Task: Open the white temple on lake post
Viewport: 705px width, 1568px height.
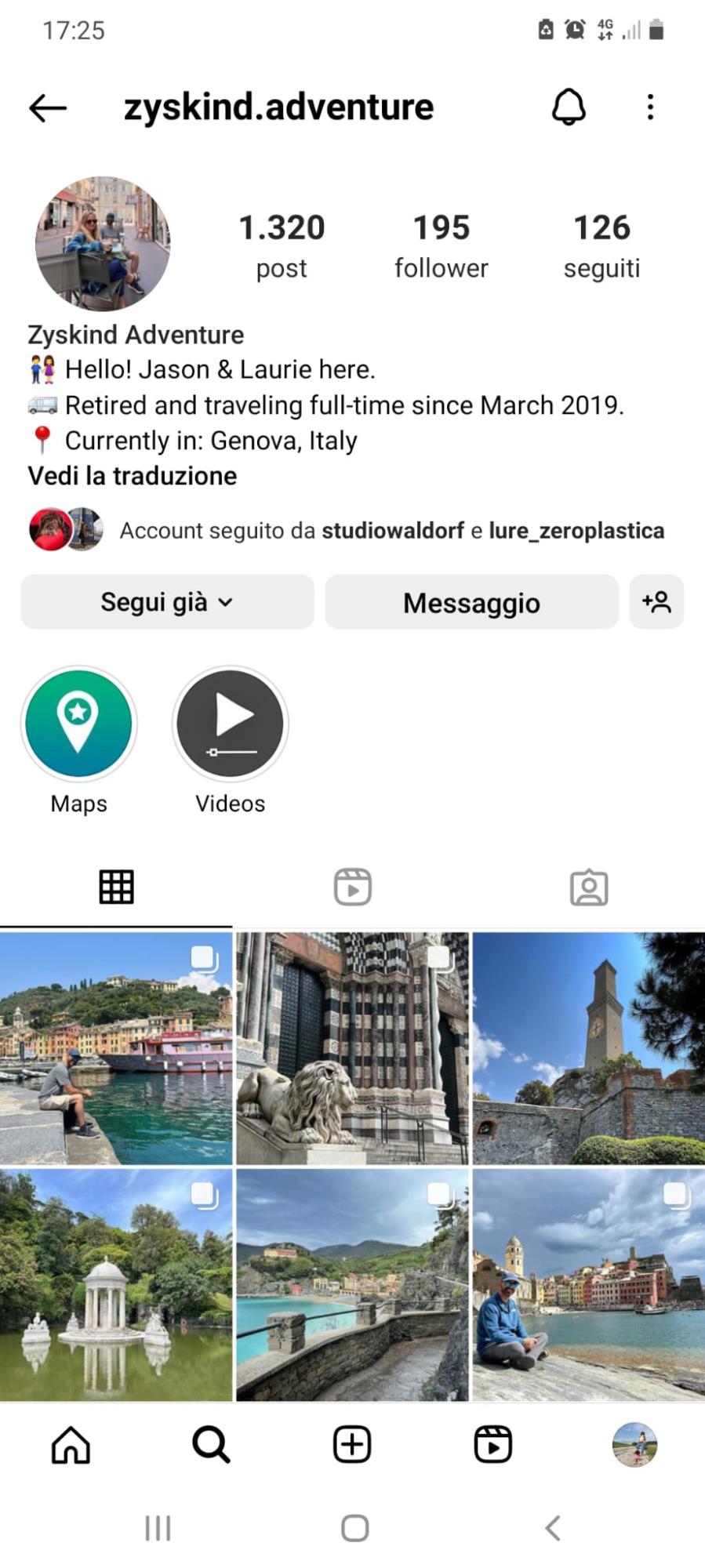Action: [116, 1285]
